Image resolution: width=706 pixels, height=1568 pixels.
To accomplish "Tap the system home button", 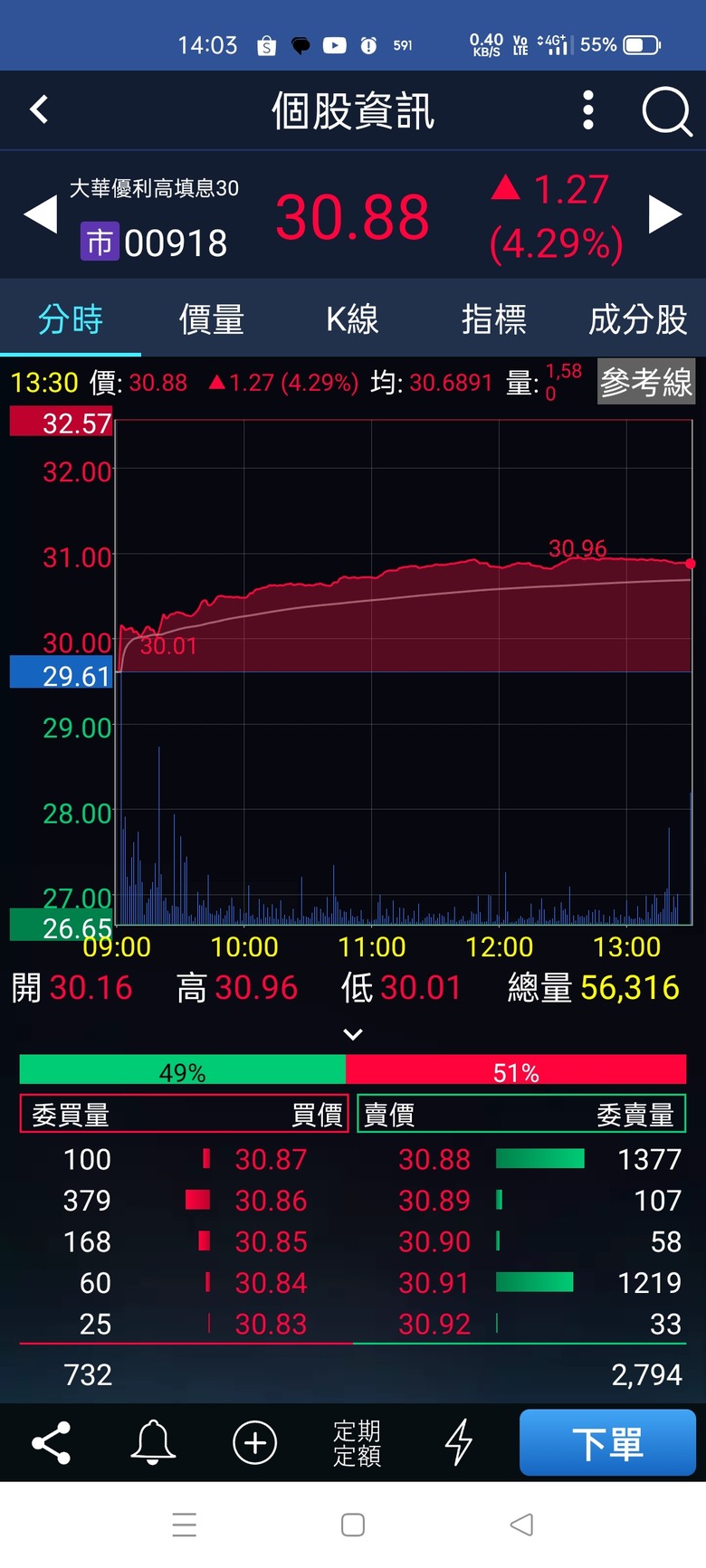I will pyautogui.click(x=353, y=1525).
